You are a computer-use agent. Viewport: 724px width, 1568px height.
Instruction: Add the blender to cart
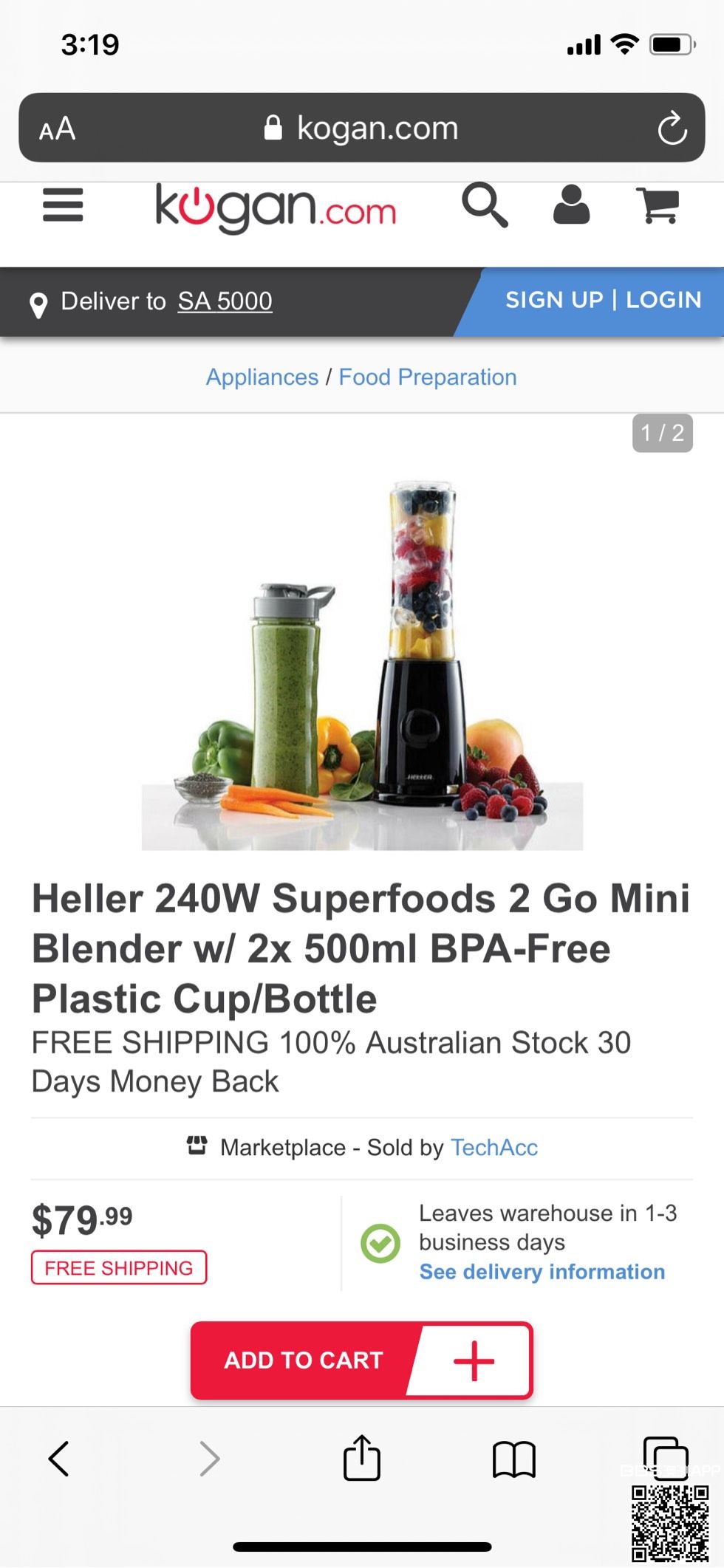click(361, 1360)
